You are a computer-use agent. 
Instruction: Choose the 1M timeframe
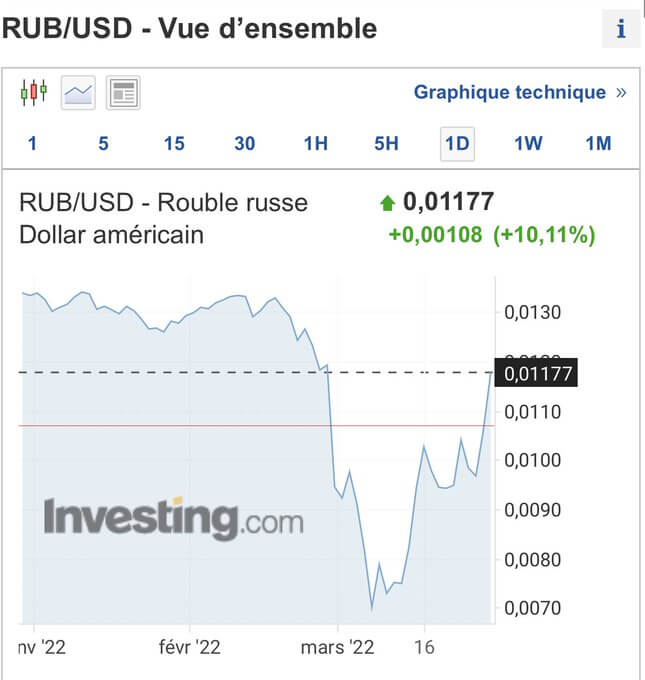(x=598, y=143)
